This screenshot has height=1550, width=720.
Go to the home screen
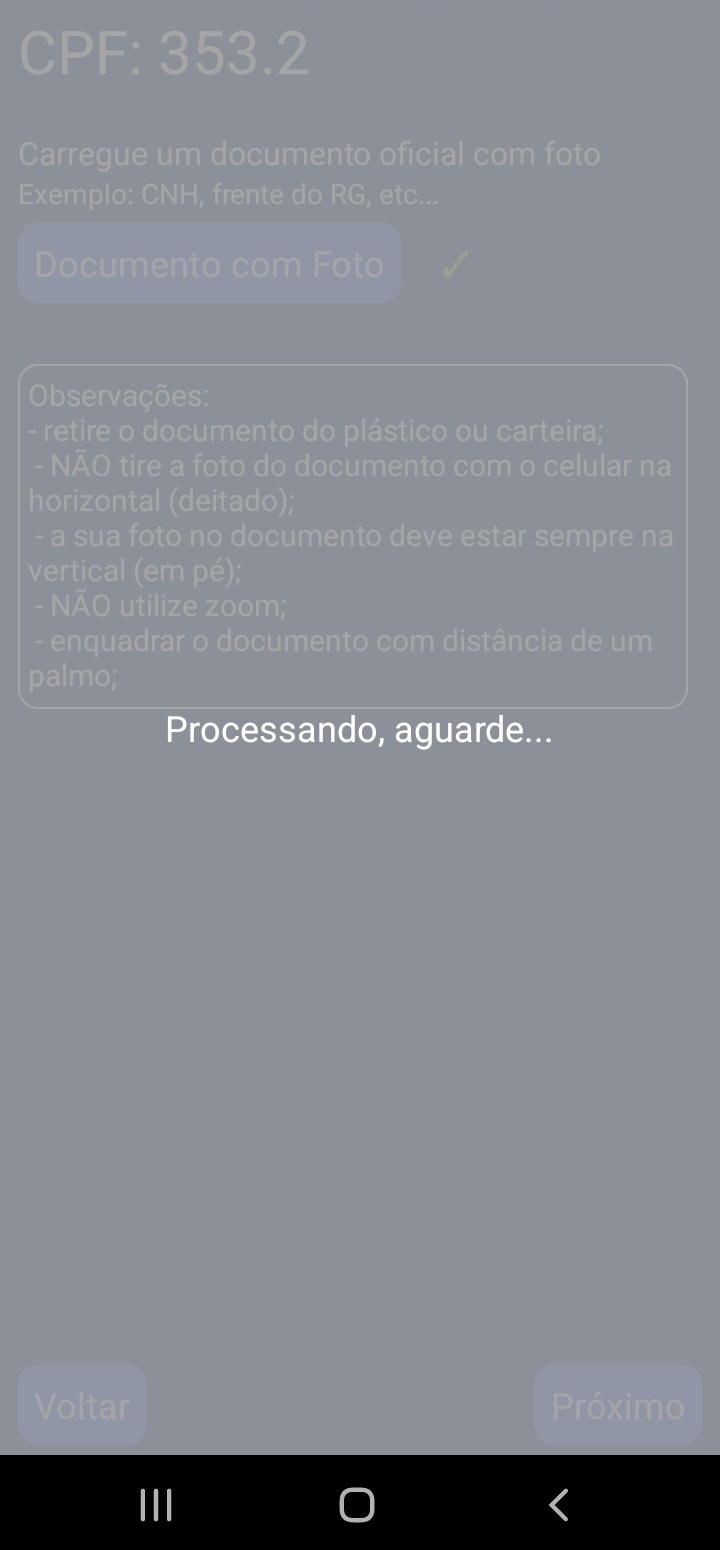coord(357,1504)
